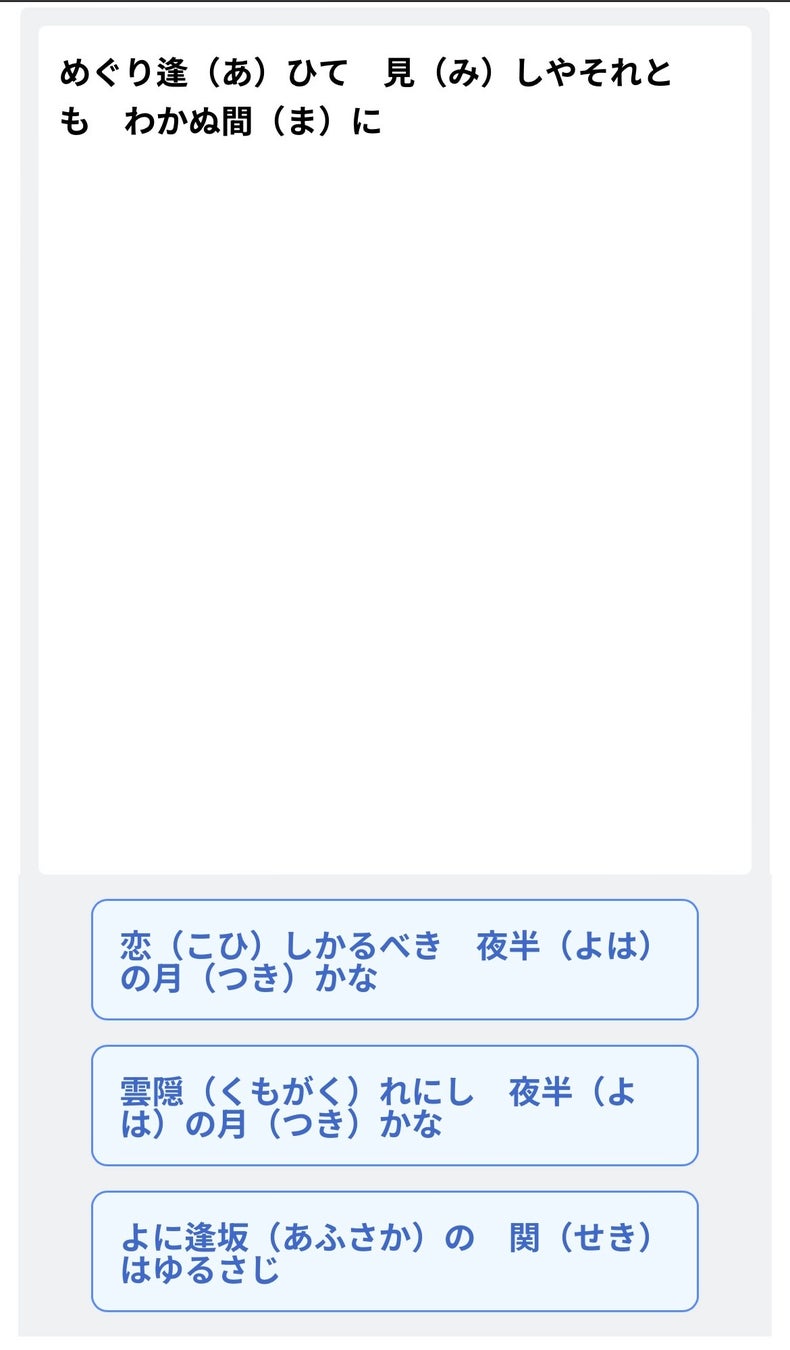The image size is (790, 1350).
Task: Choose the answer 雲隠（くもがく）れにし 夜半の月かな
Action: pos(394,1106)
